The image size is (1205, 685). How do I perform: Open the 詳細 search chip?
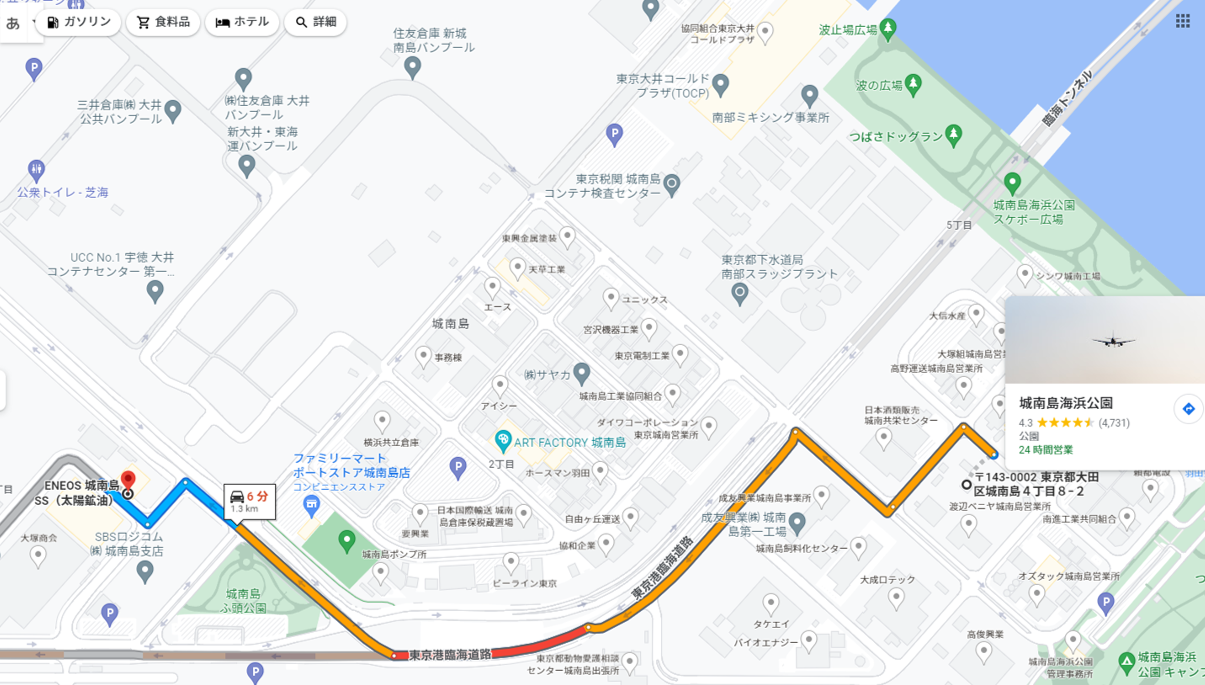click(315, 22)
